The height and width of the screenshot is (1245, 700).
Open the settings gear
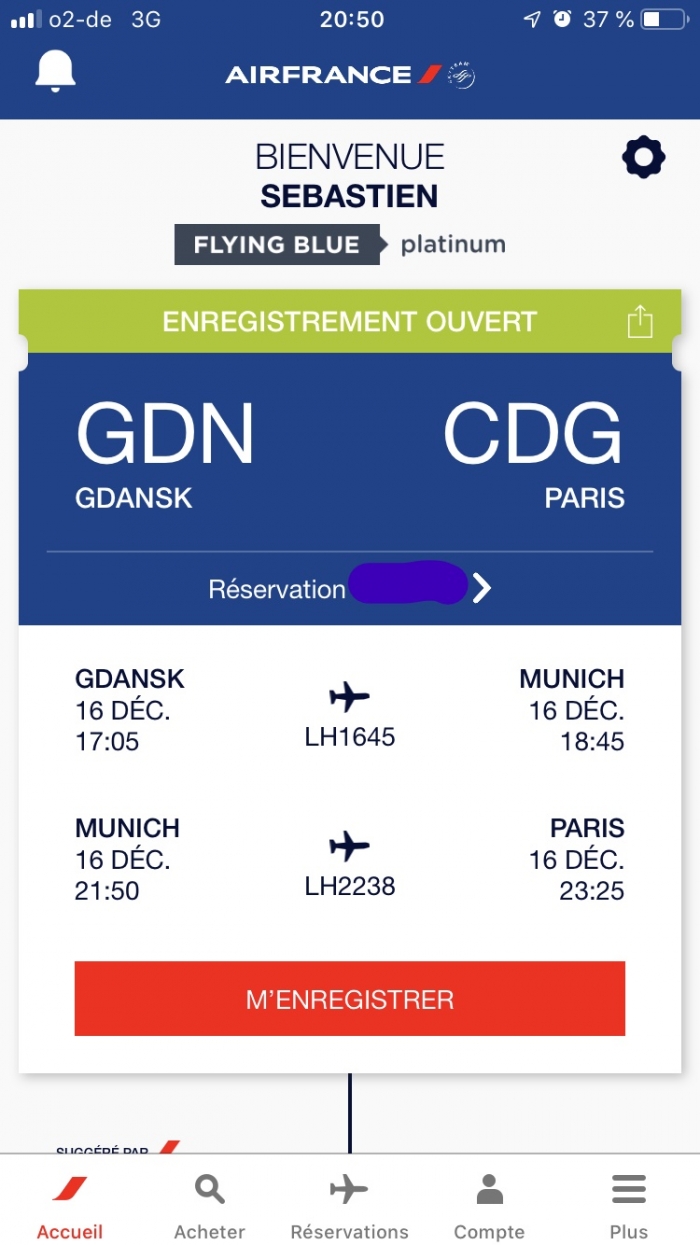pyautogui.click(x=643, y=158)
